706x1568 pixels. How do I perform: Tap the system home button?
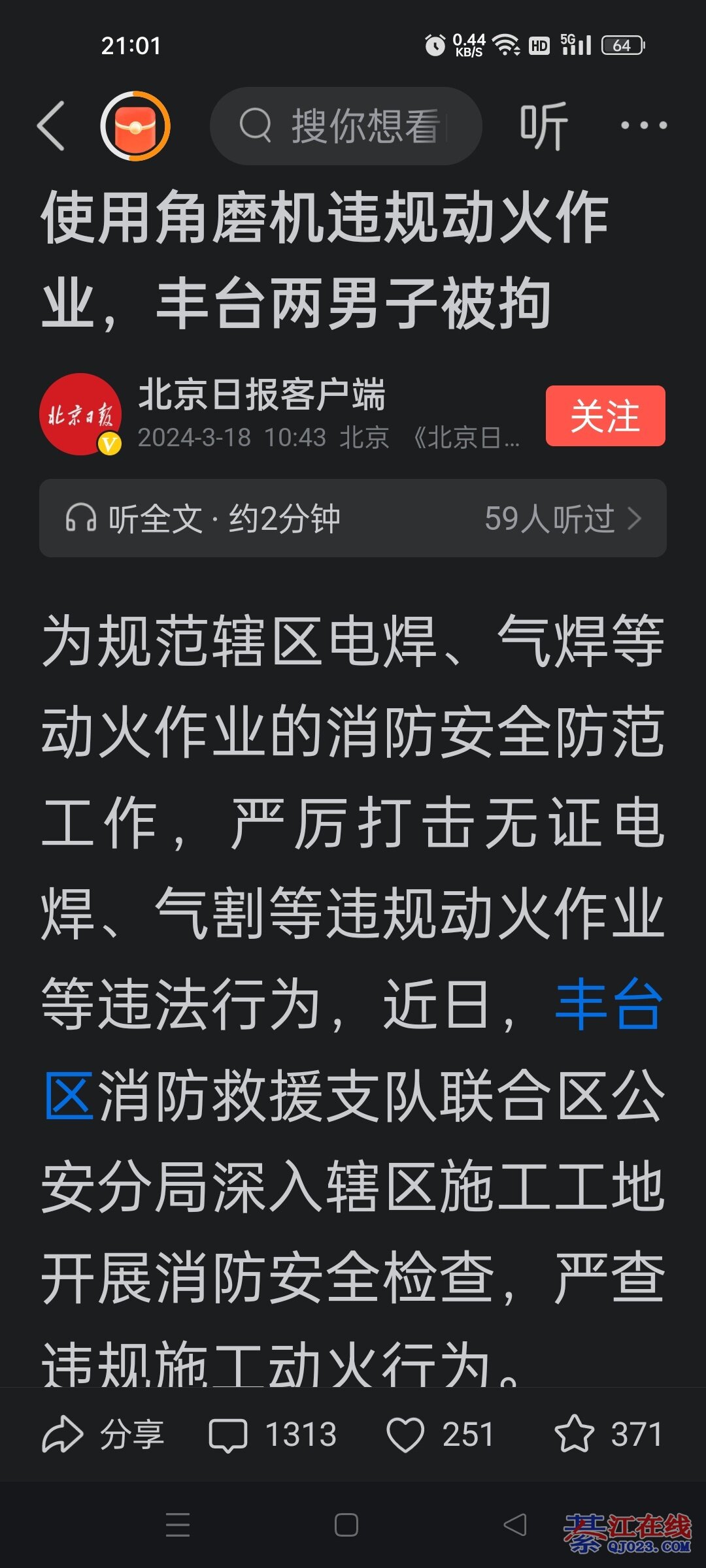coord(346,1525)
